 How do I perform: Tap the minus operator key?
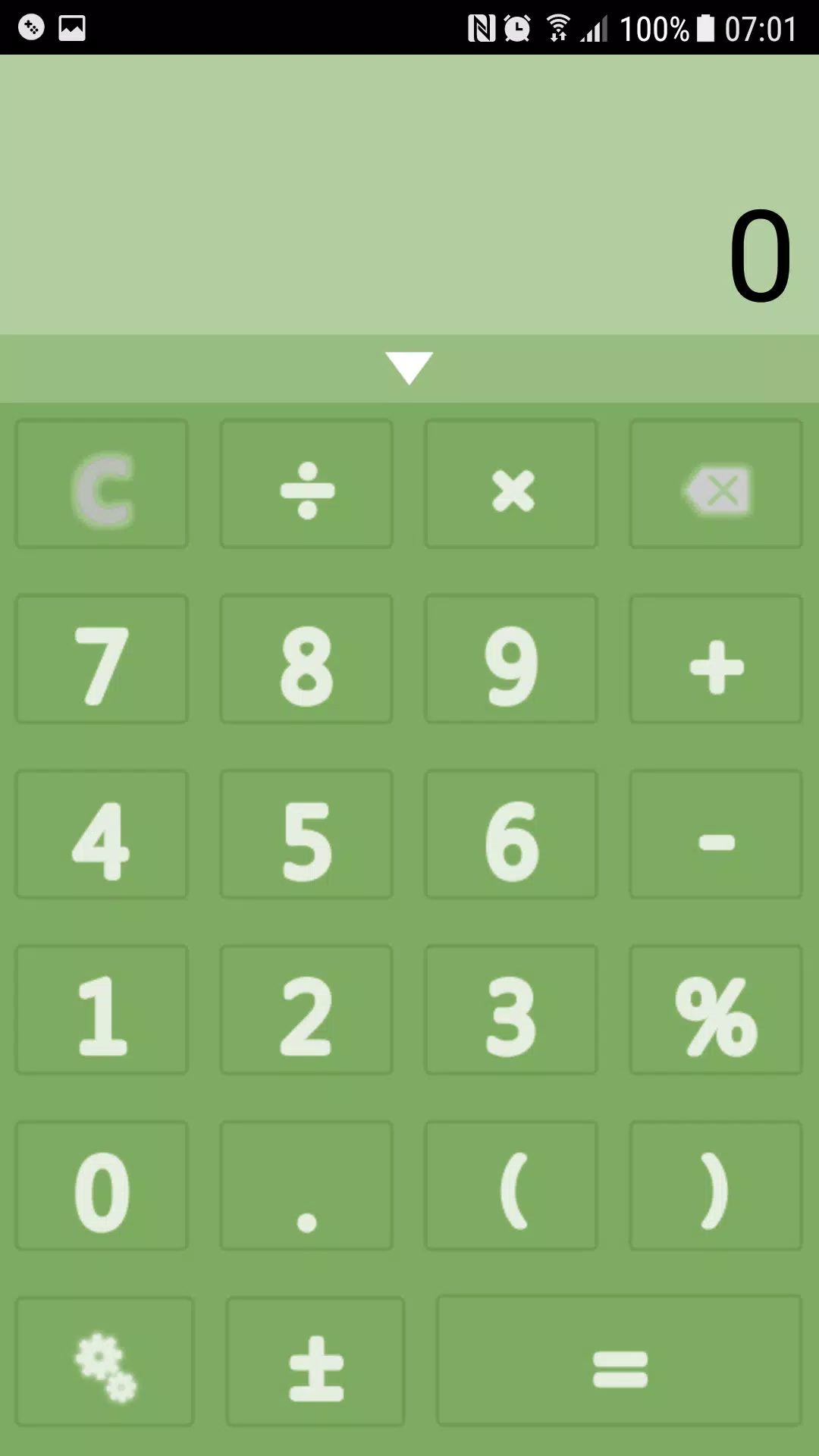pos(716,835)
